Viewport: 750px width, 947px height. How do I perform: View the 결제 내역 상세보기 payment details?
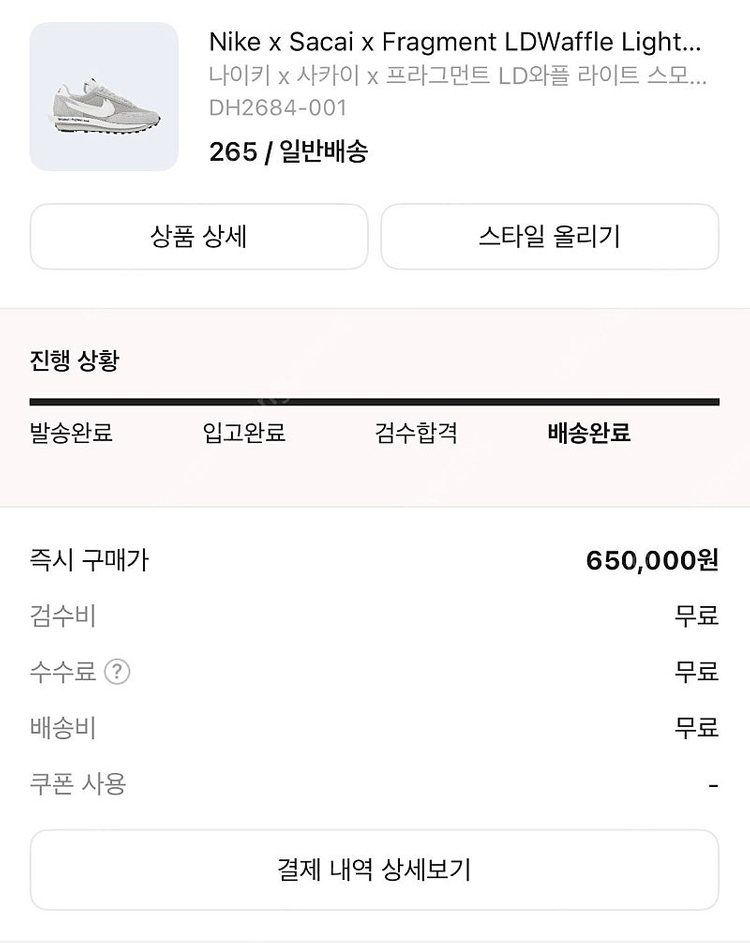(374, 869)
